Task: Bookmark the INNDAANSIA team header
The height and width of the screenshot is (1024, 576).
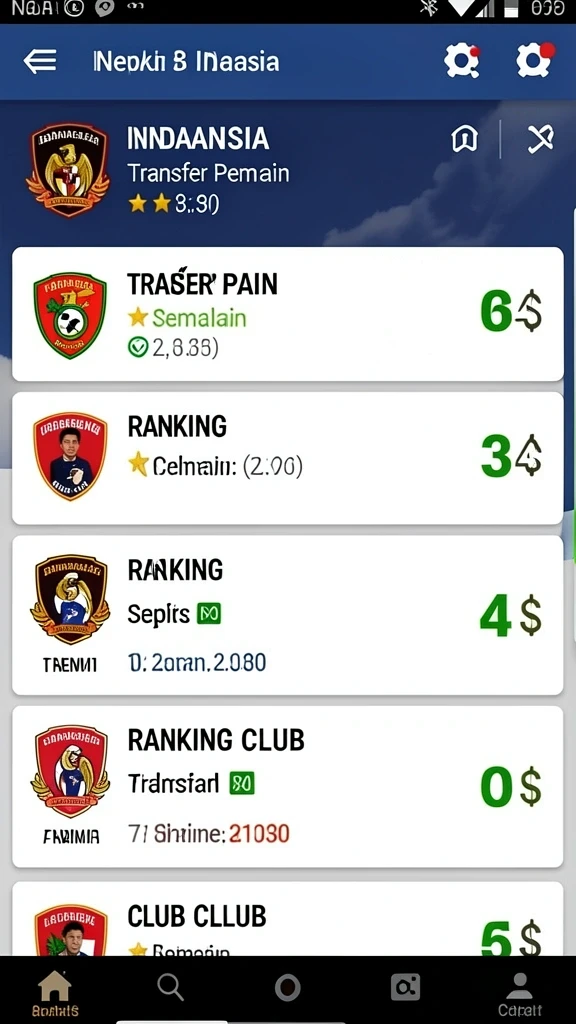Action: (464, 139)
